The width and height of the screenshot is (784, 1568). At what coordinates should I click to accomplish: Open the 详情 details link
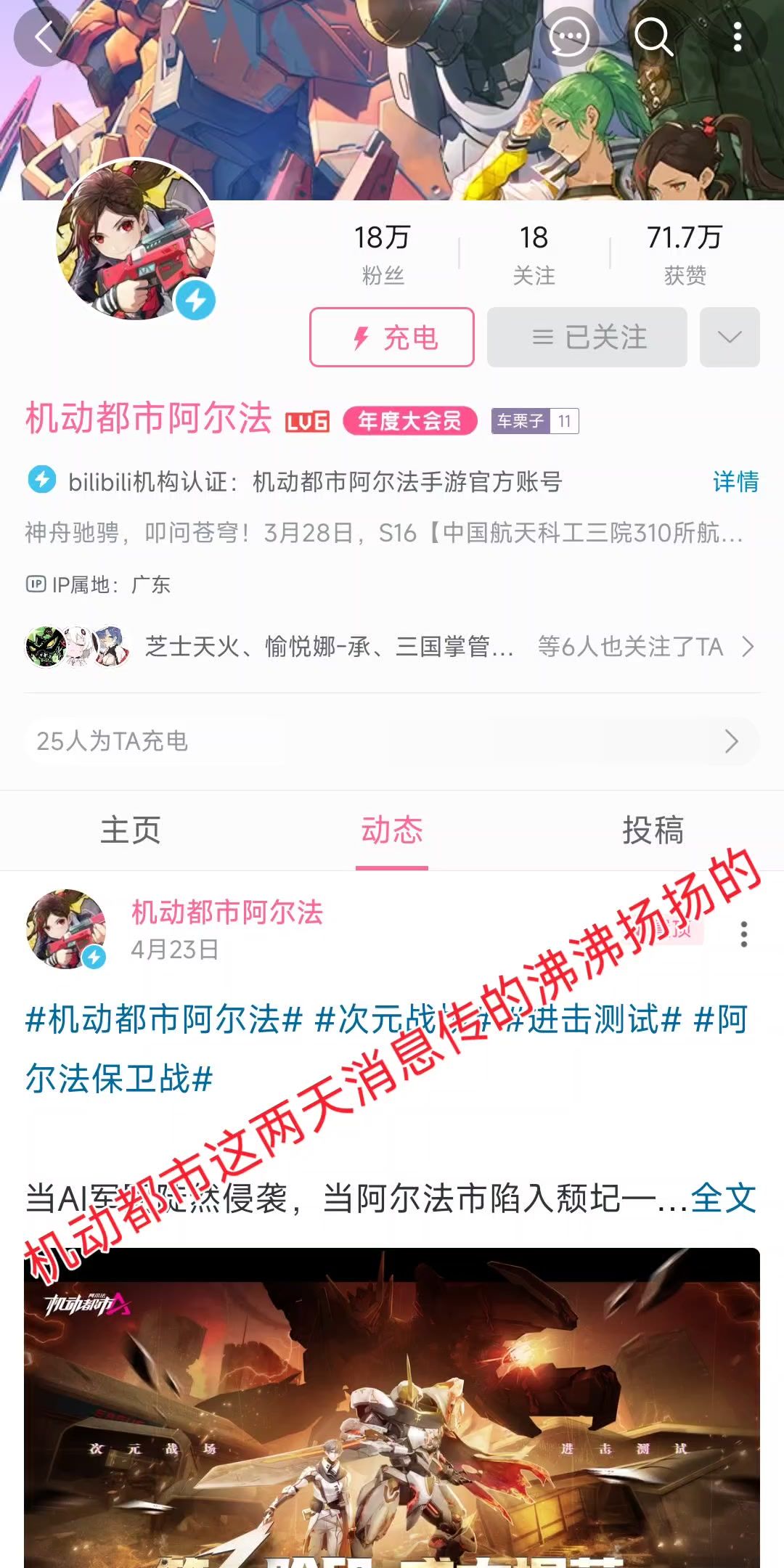point(735,481)
